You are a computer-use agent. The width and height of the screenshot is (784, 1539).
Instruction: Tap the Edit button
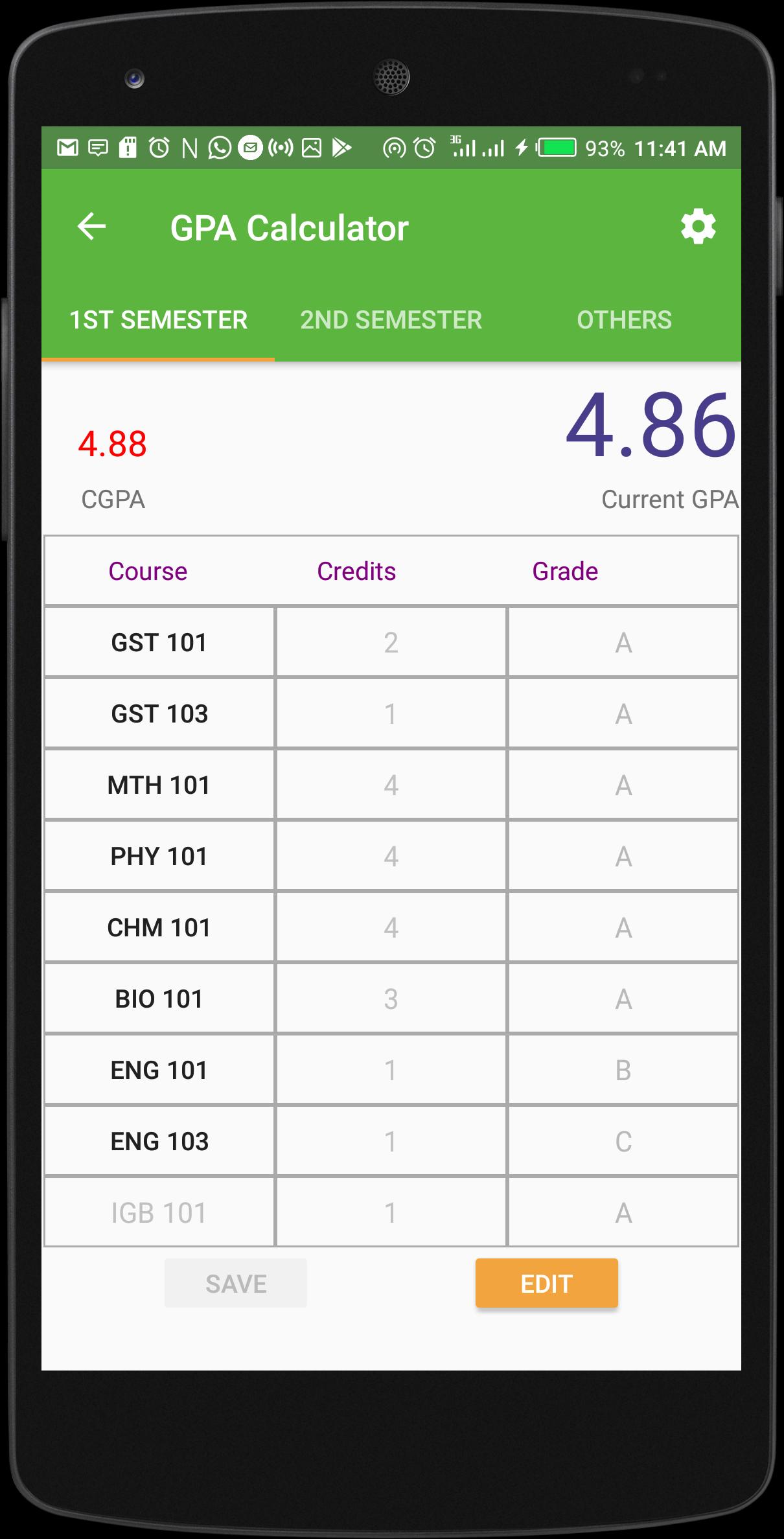[546, 1283]
